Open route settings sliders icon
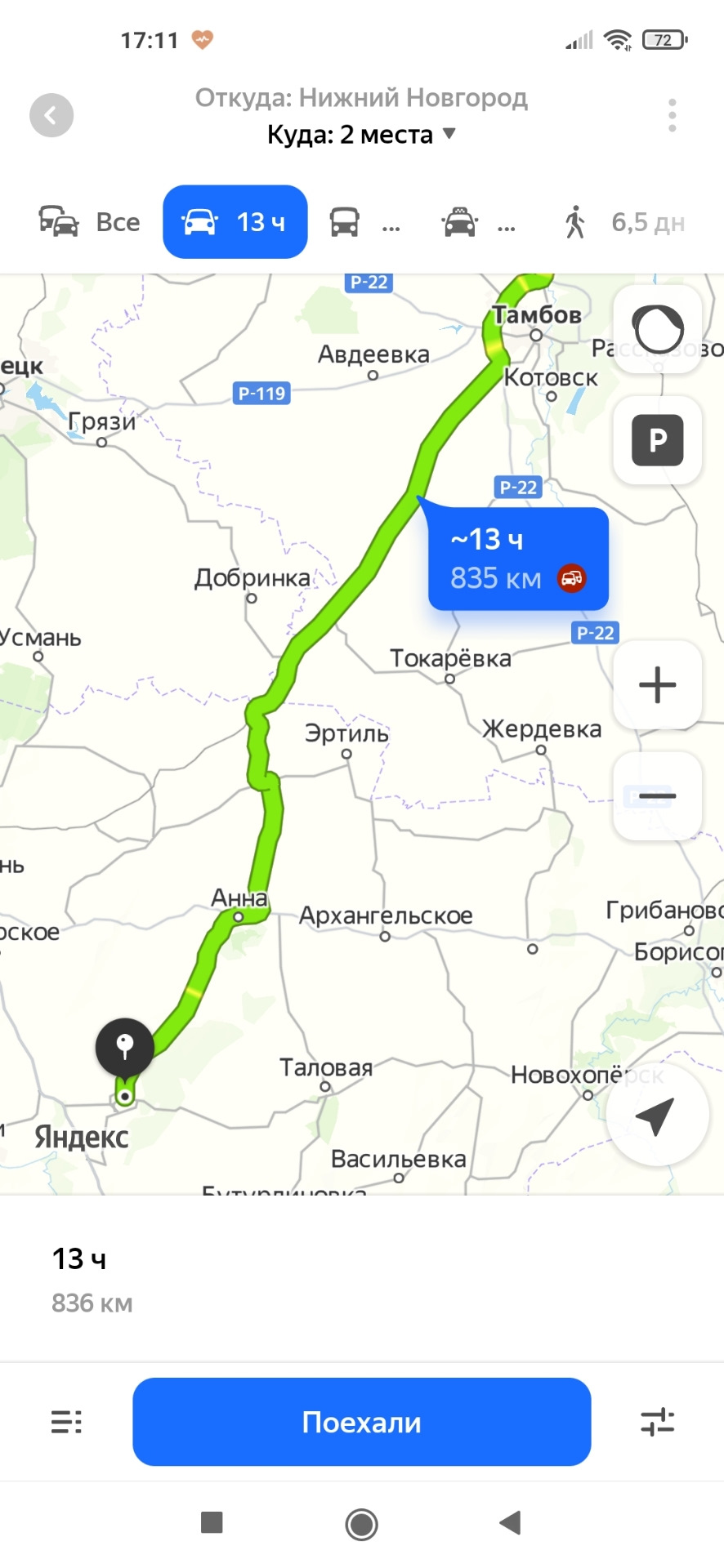Viewport: 724px width, 1568px height. tap(658, 1422)
